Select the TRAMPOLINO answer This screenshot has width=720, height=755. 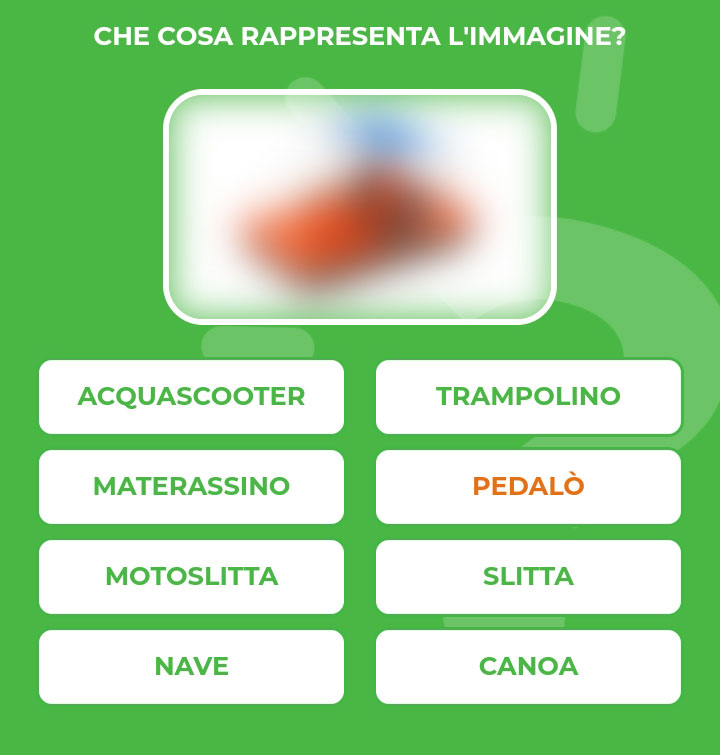(x=528, y=397)
